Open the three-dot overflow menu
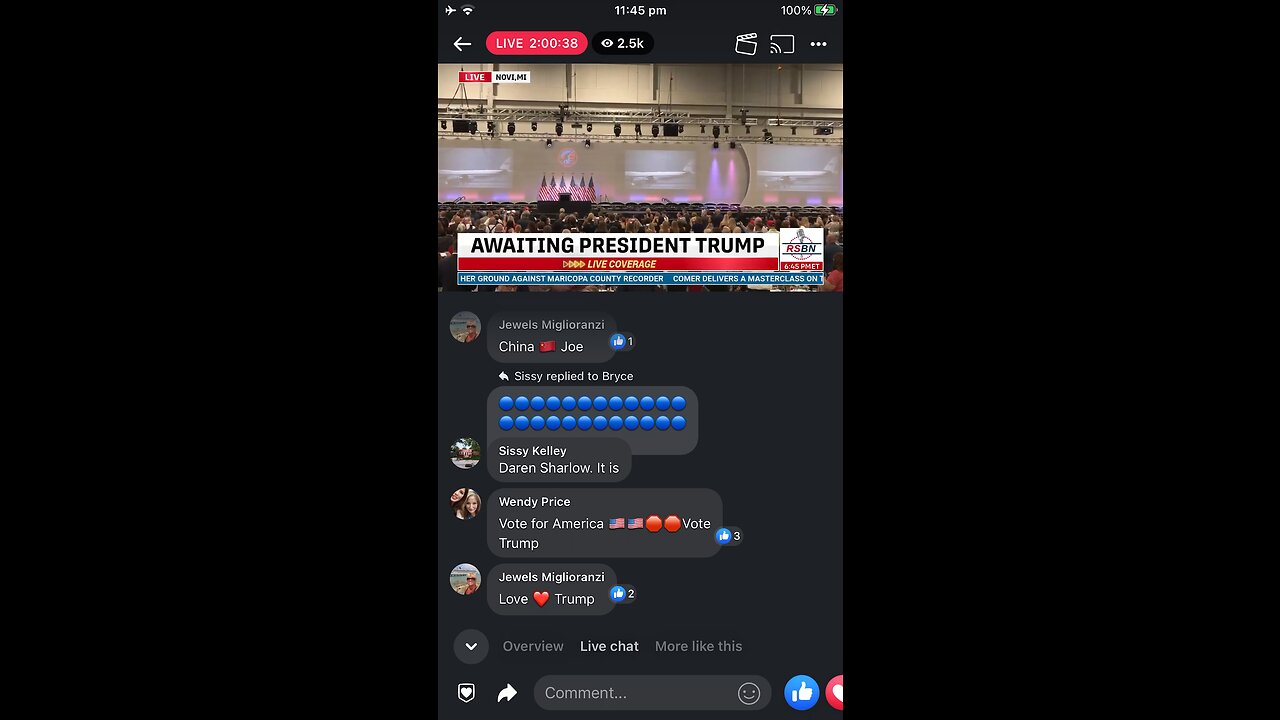Screen dimensions: 1280x720 tap(818, 44)
